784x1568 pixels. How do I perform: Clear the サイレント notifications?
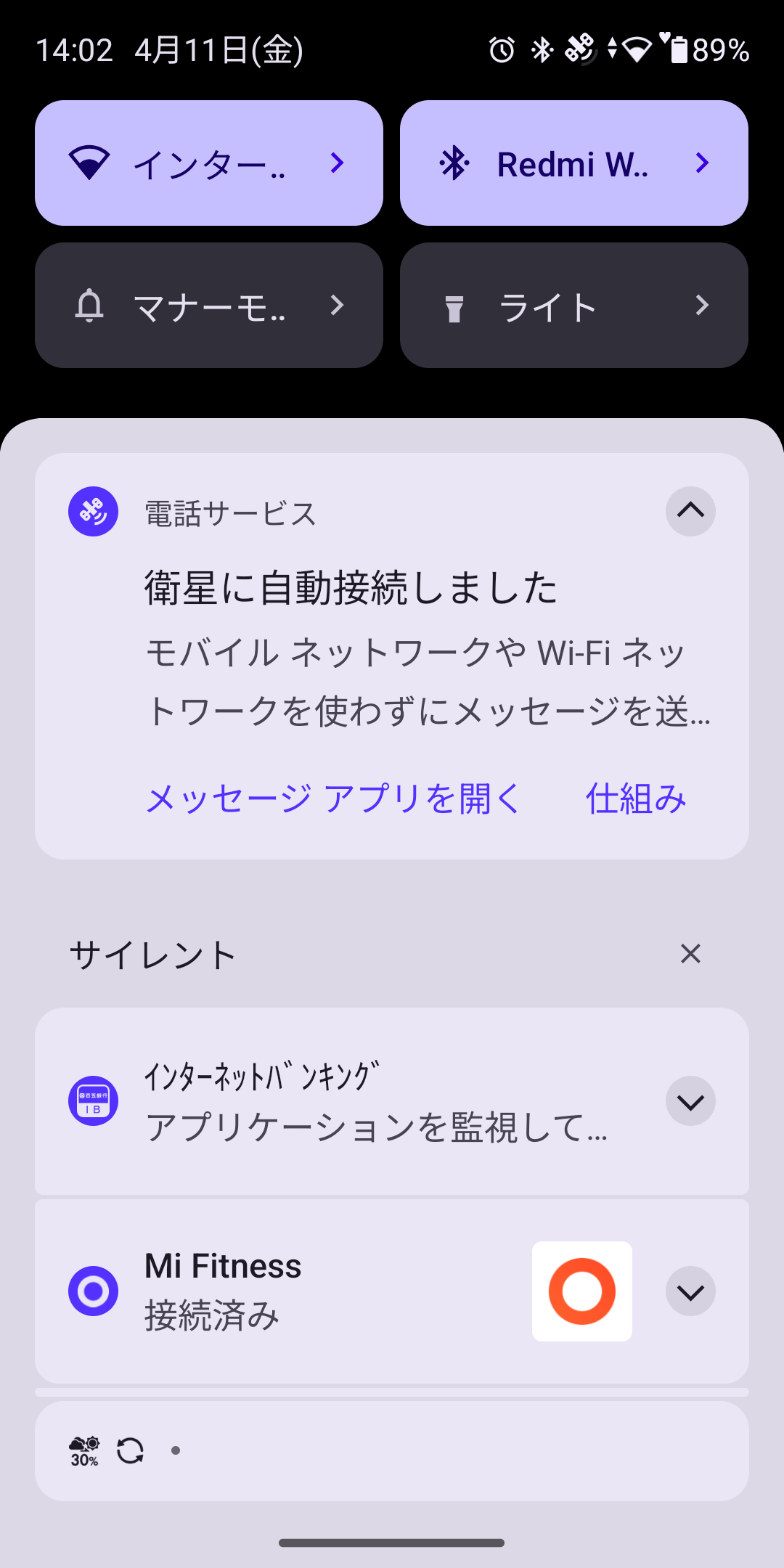coord(690,953)
